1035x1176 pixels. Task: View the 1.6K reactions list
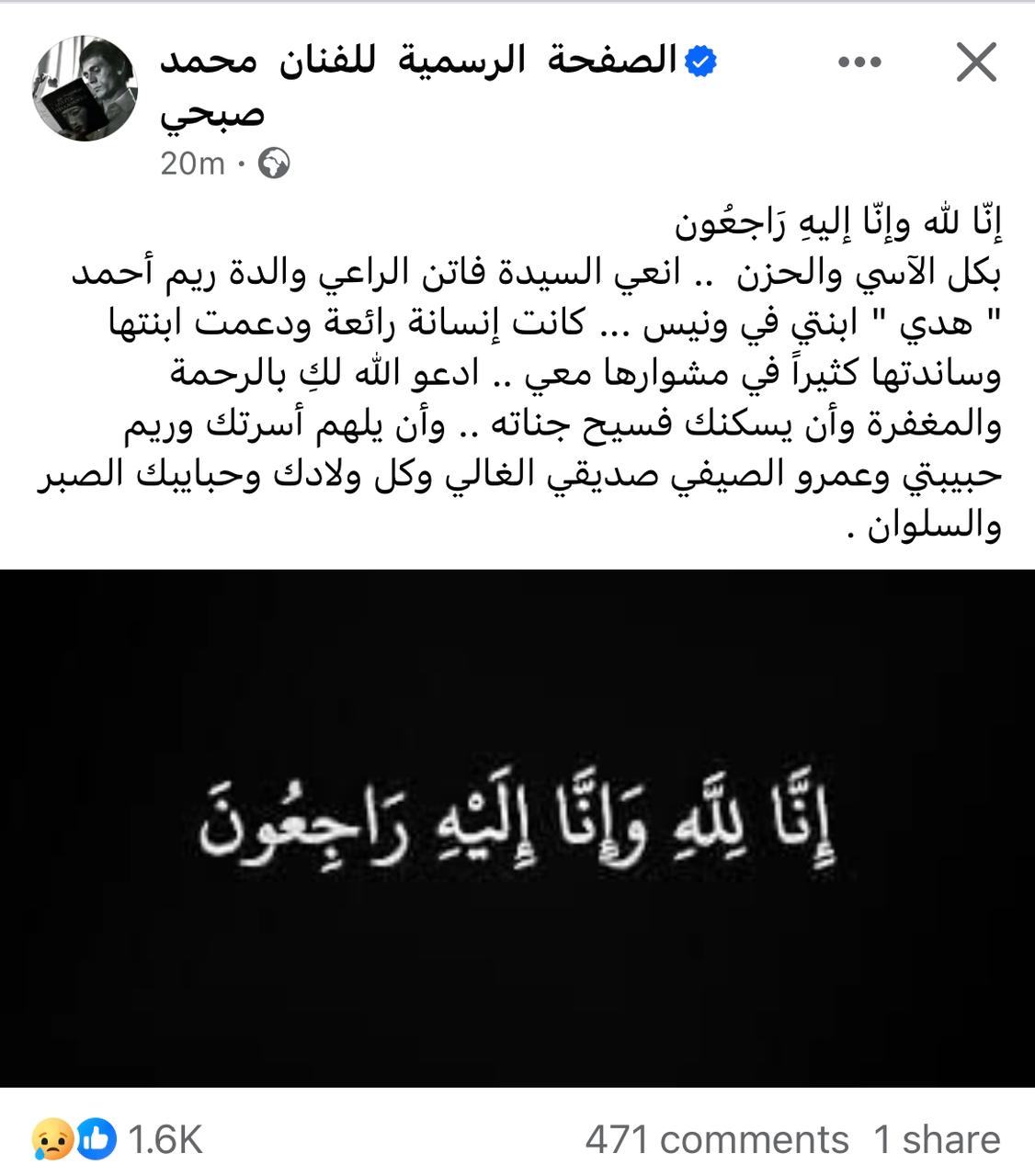click(x=118, y=1139)
